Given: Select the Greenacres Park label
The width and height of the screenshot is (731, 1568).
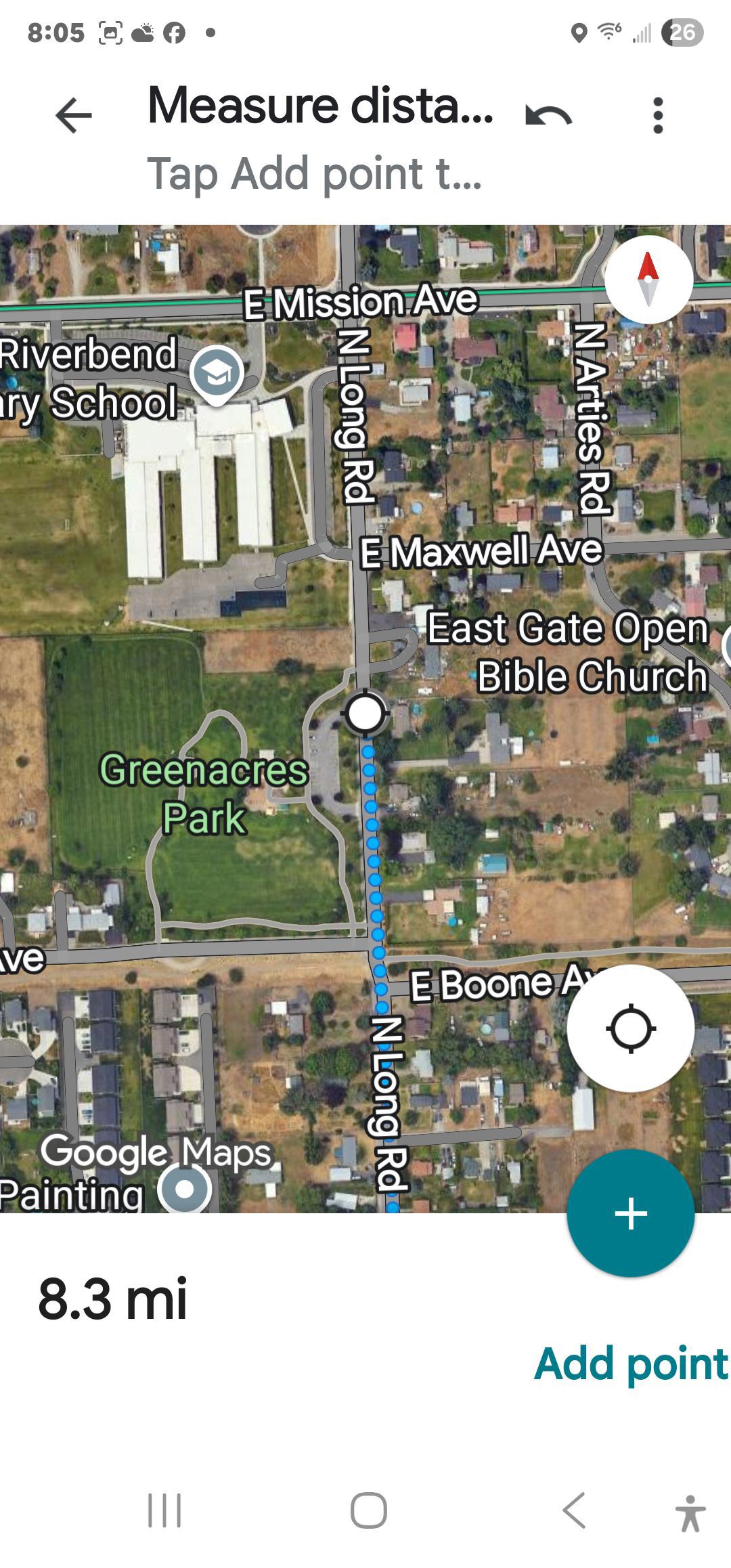Looking at the screenshot, I should click(x=204, y=794).
